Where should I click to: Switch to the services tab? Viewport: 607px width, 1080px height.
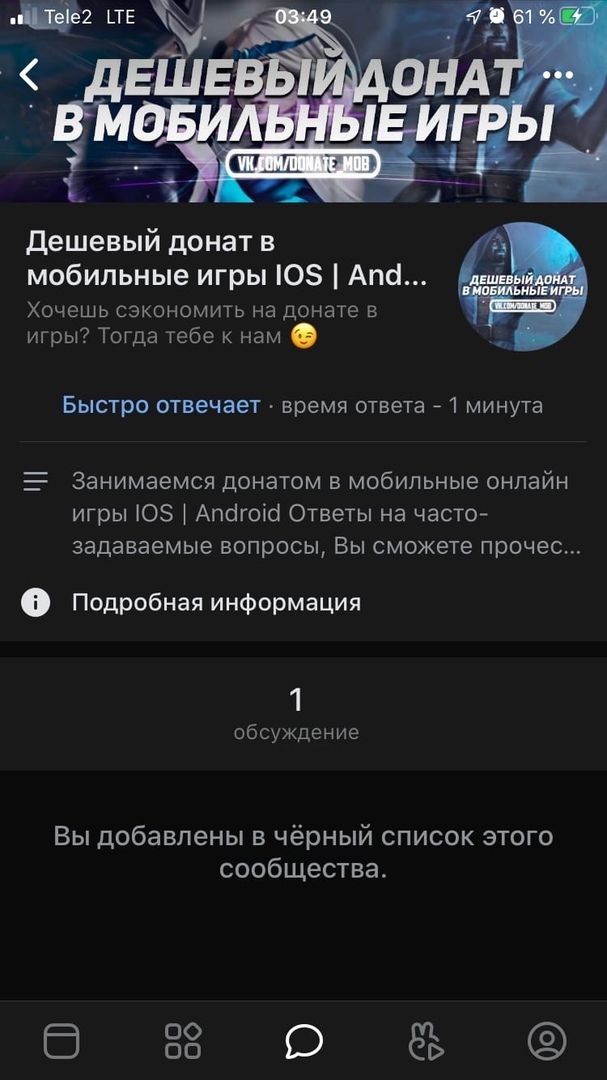coord(183,1041)
